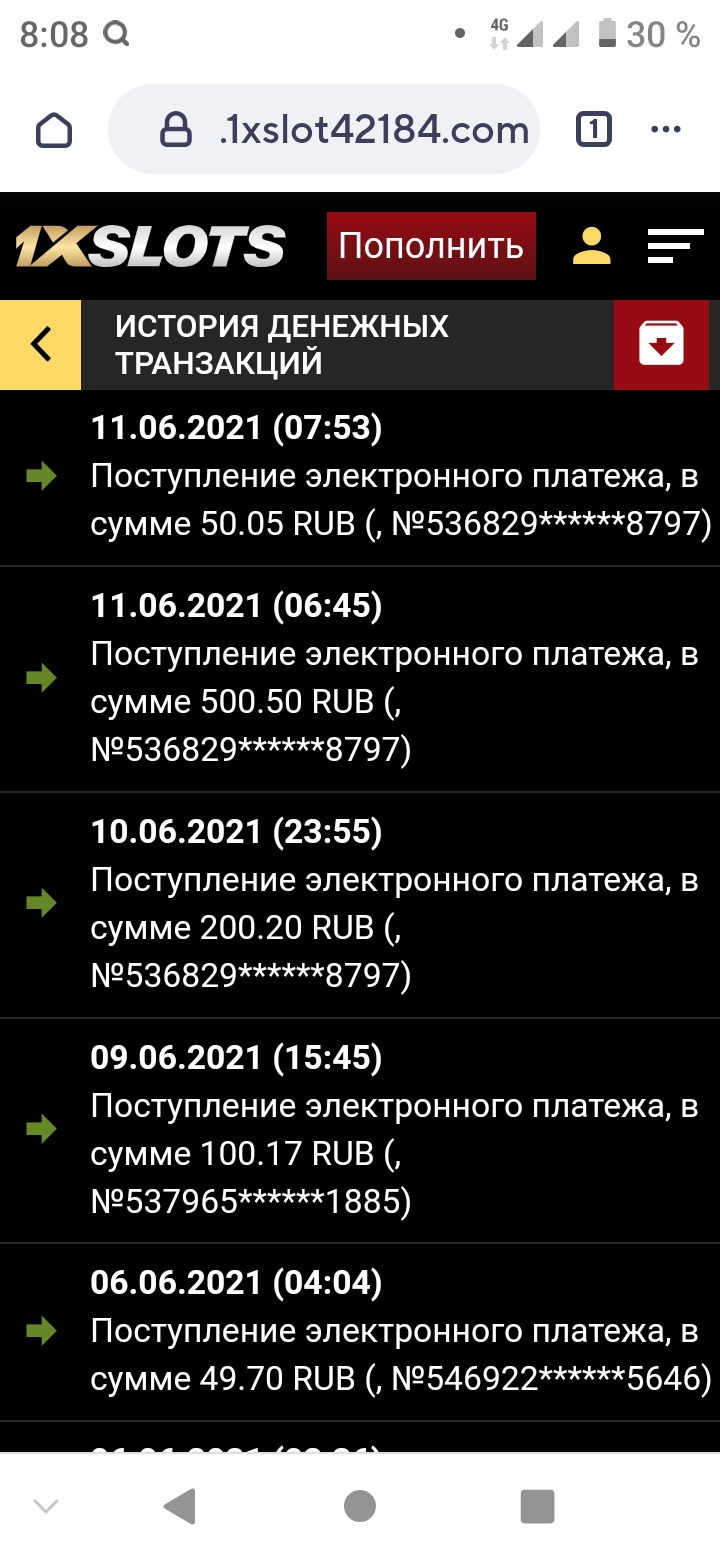Viewport: 720px width, 1560px height.
Task: Open the browser tab switcher
Action: pyautogui.click(x=593, y=129)
